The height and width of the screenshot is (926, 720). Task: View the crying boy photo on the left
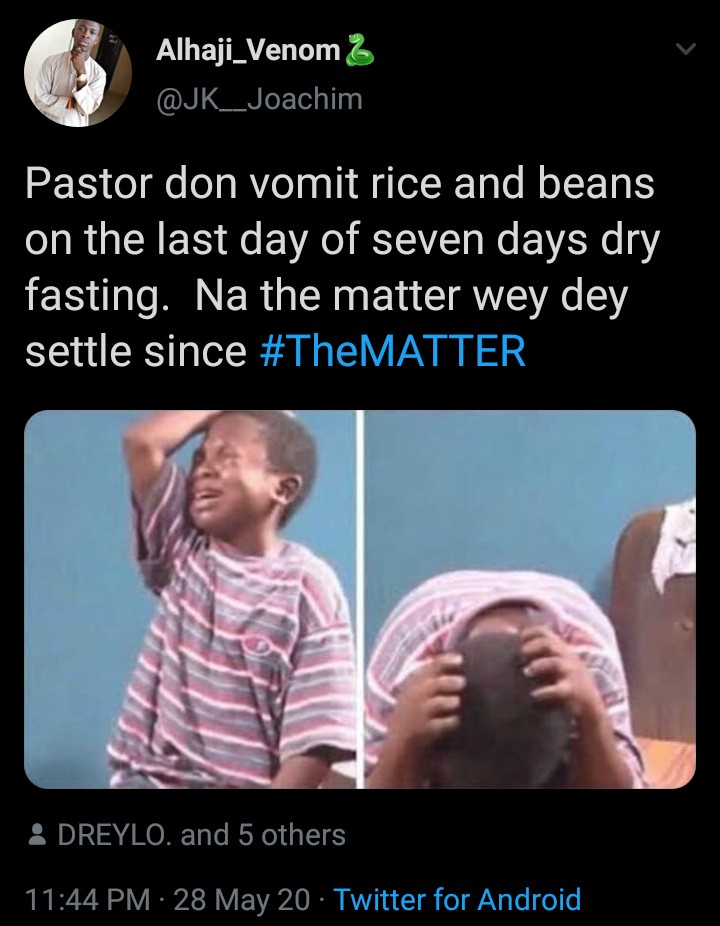point(191,599)
